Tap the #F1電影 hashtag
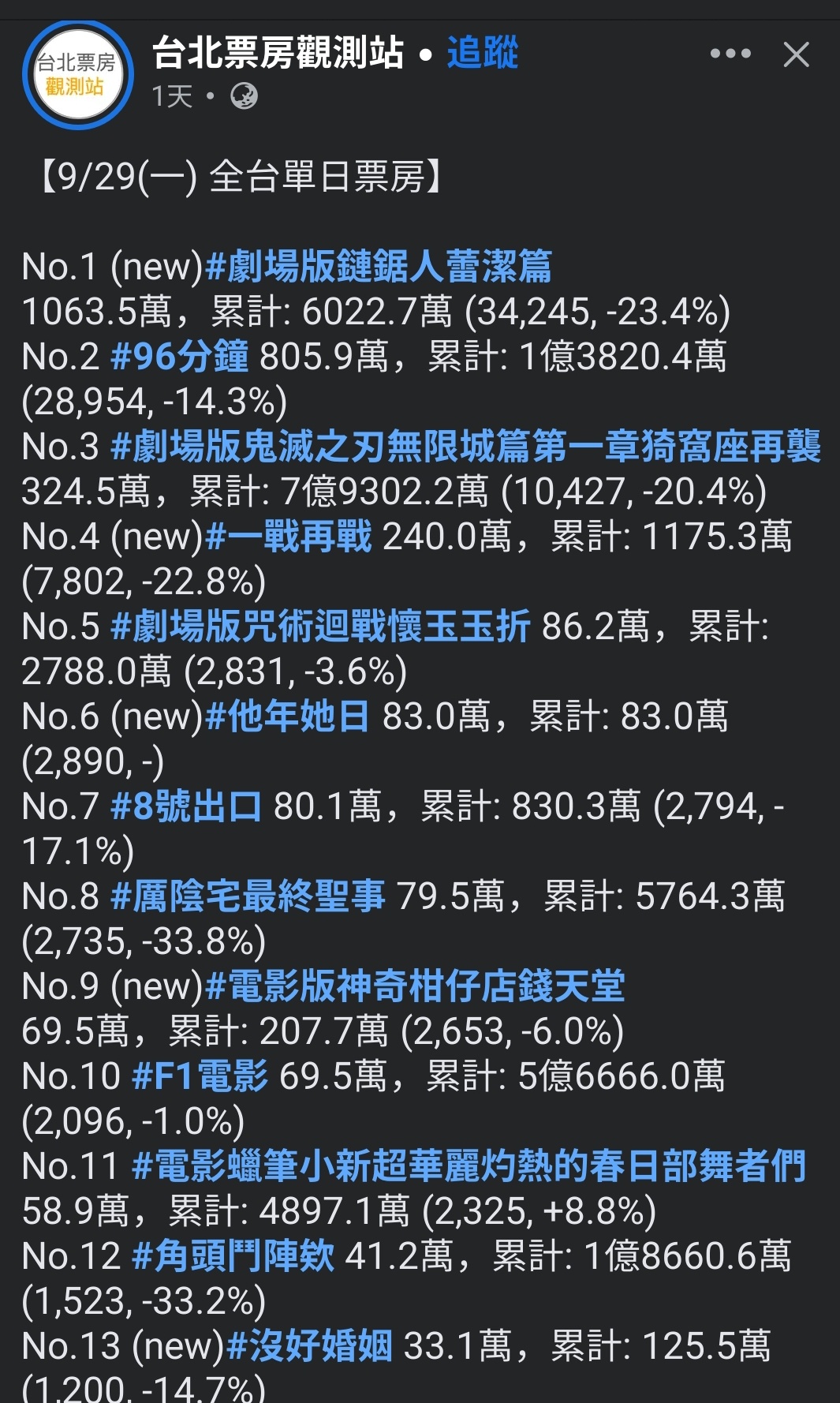The height and width of the screenshot is (1403, 840). [x=200, y=1076]
